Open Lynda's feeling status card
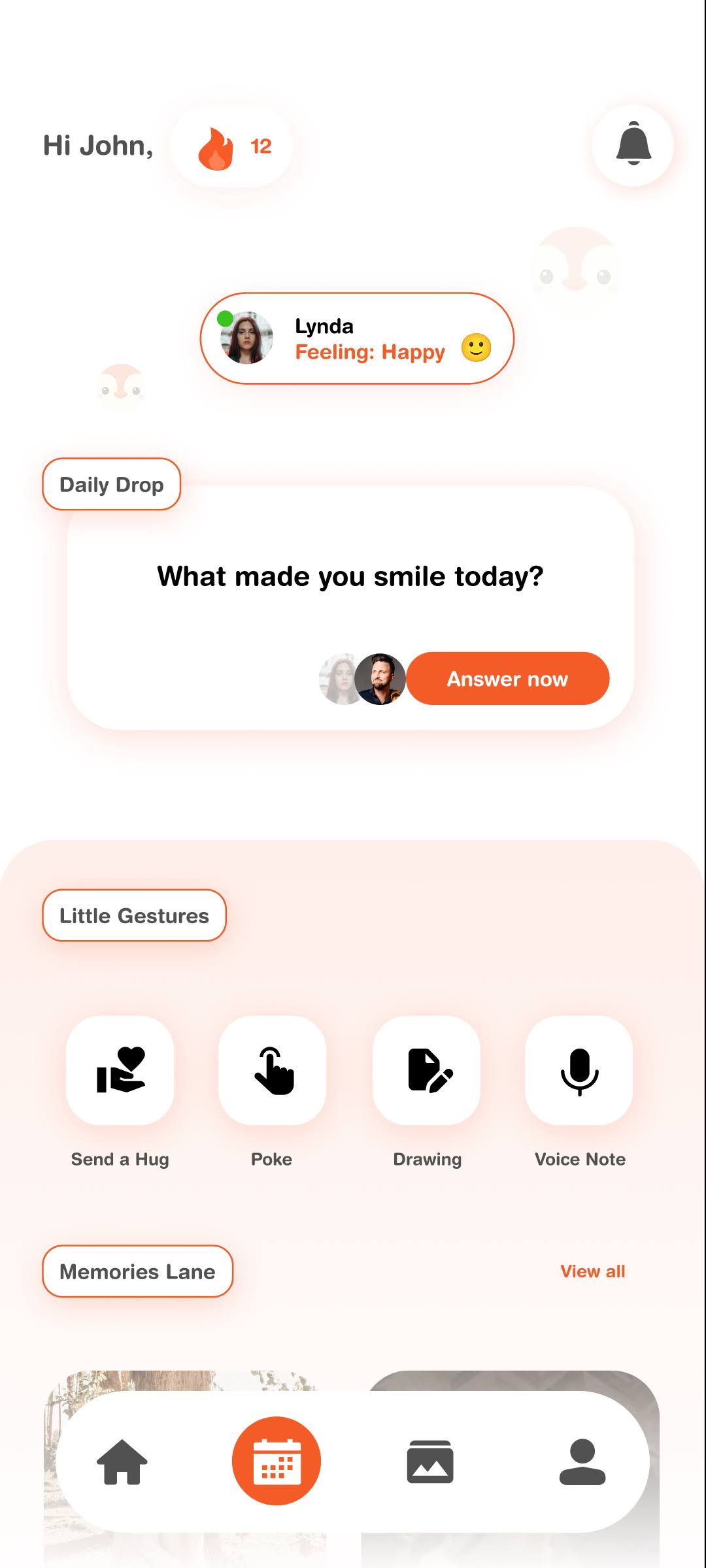This screenshot has width=706, height=1568. pos(357,338)
